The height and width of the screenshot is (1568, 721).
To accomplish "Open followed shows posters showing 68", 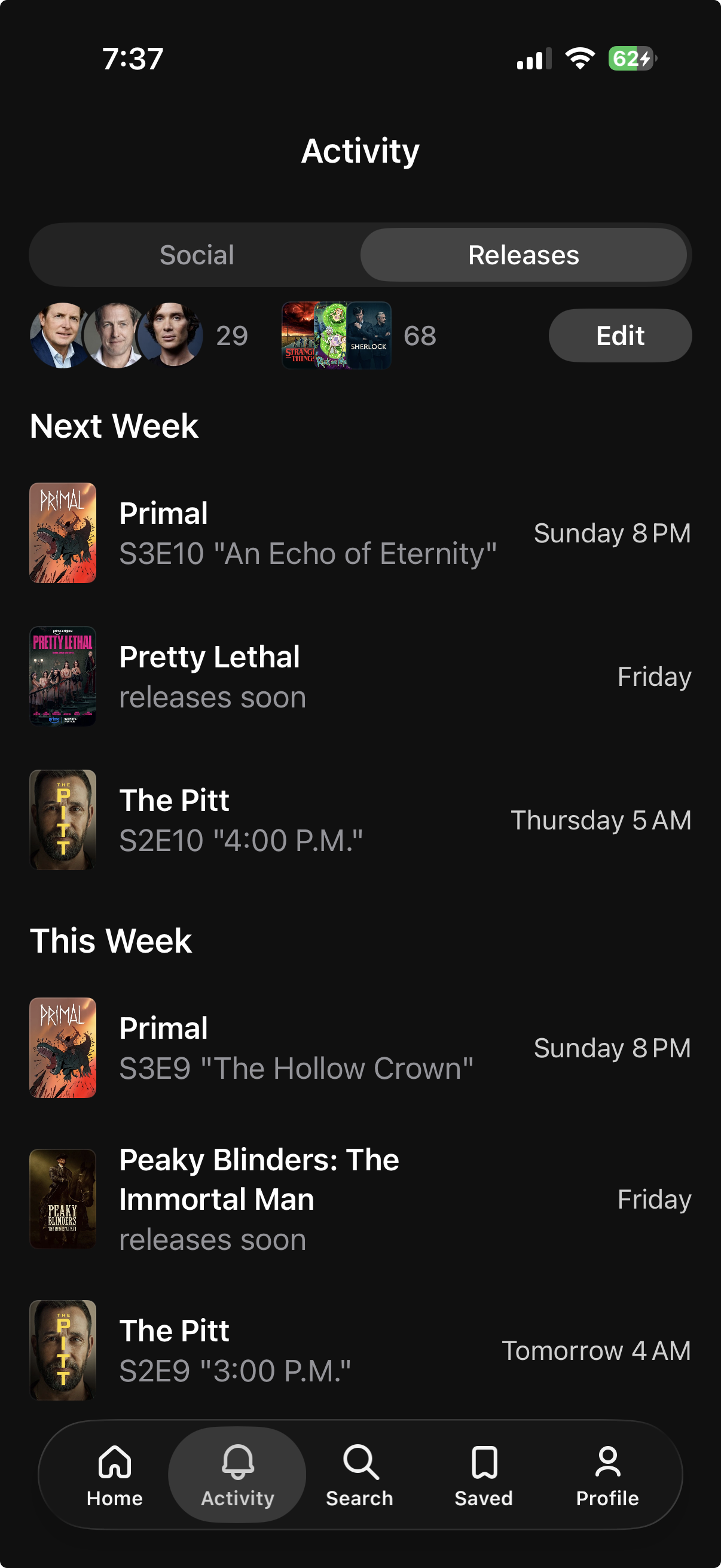I will tap(359, 335).
